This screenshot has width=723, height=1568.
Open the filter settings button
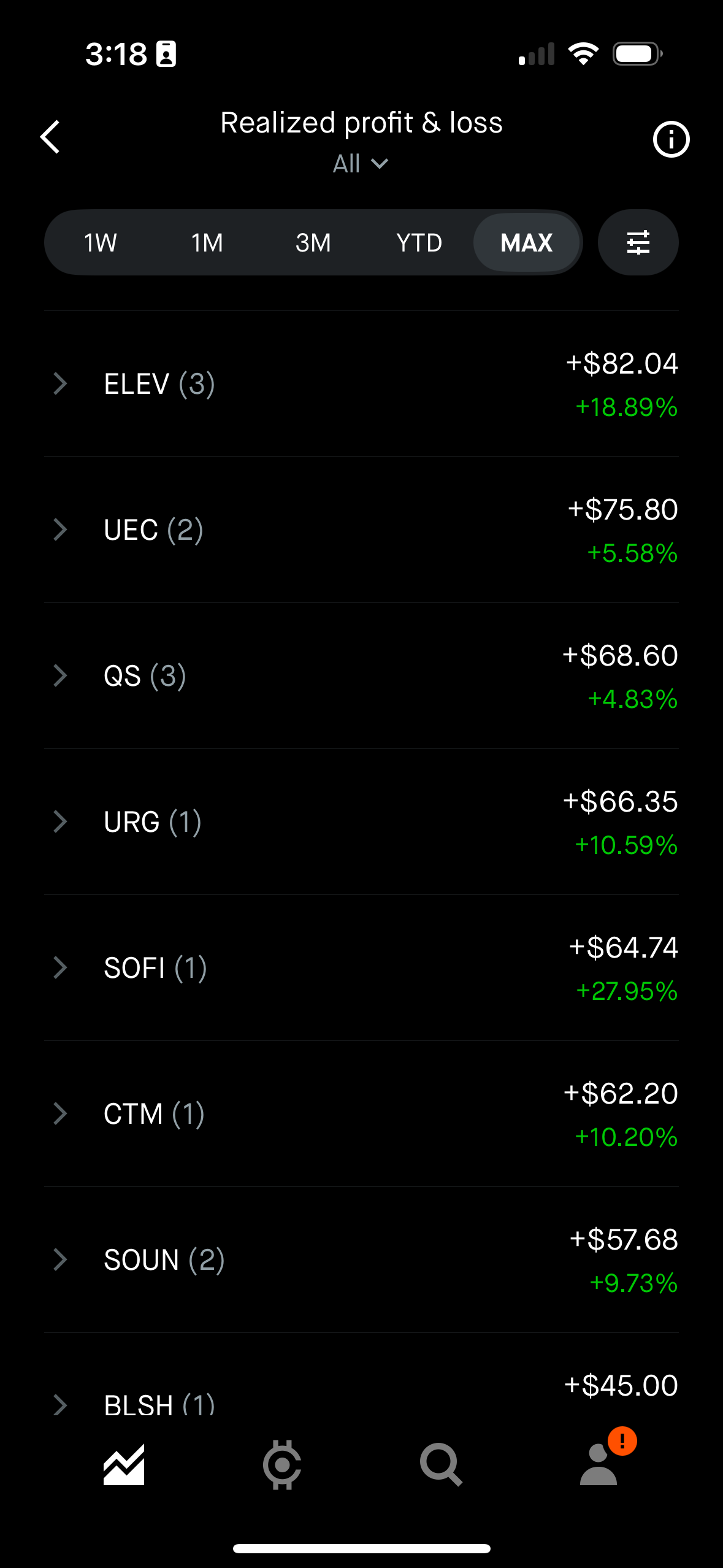coord(638,243)
